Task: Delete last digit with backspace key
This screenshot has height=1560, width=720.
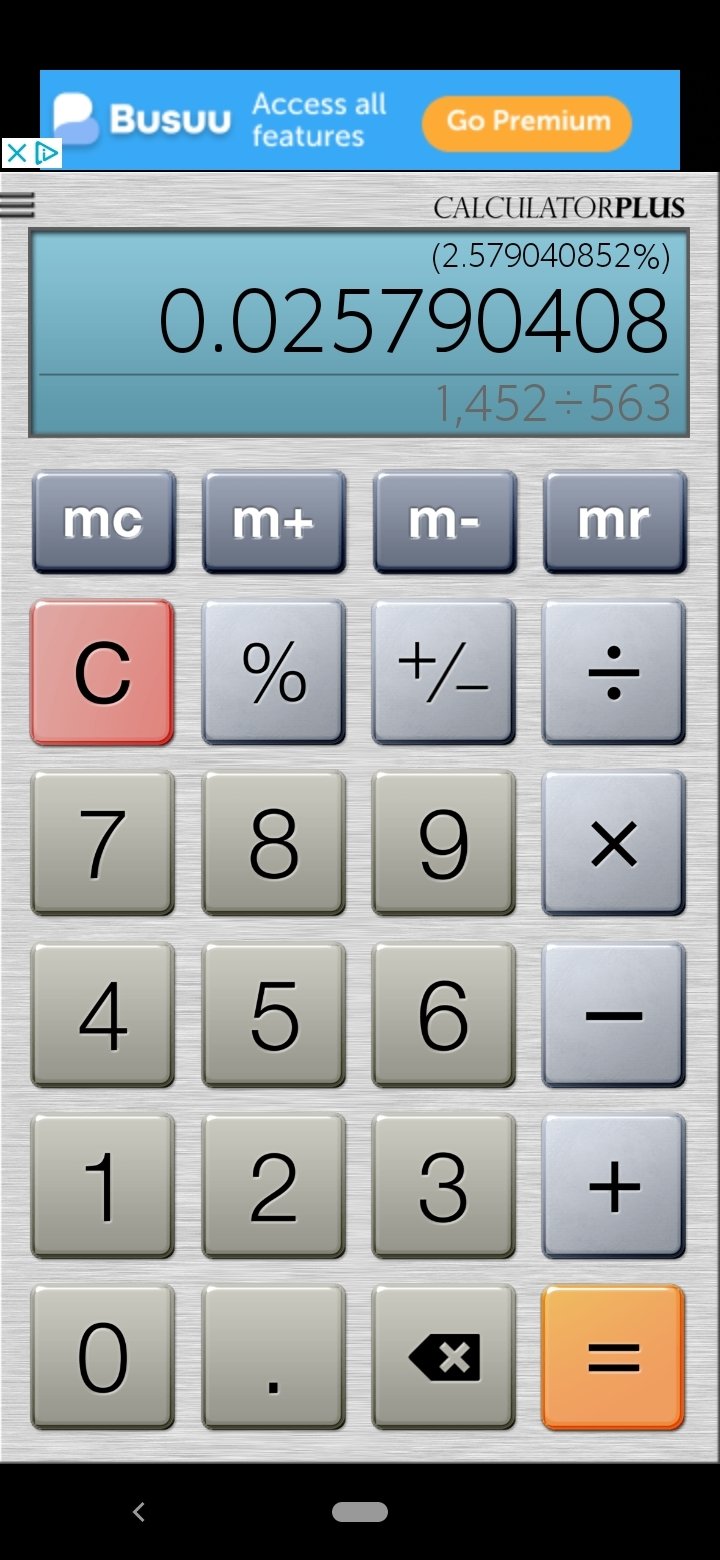Action: (443, 1357)
